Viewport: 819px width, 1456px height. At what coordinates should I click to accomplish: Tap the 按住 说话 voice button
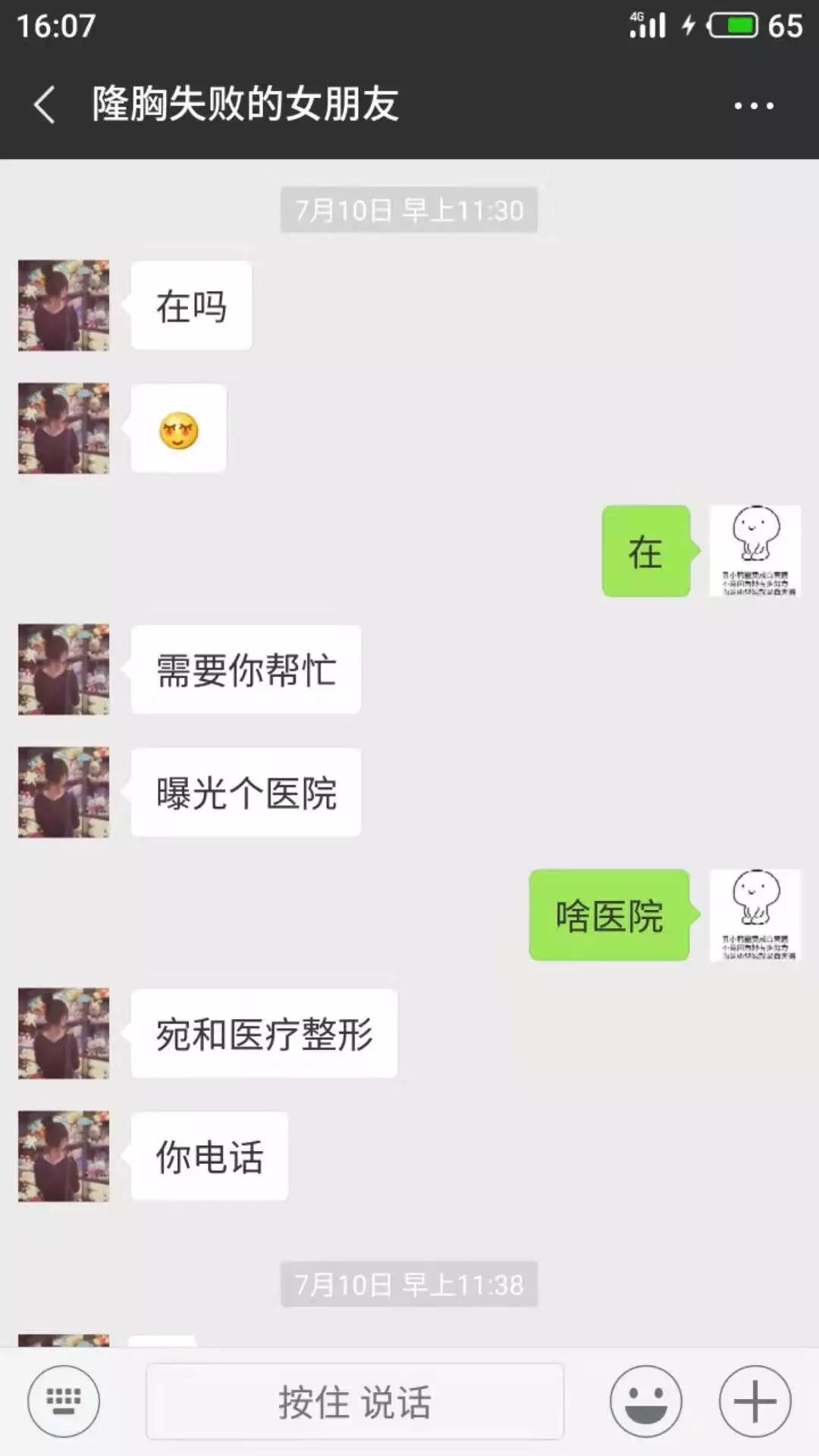click(354, 1401)
